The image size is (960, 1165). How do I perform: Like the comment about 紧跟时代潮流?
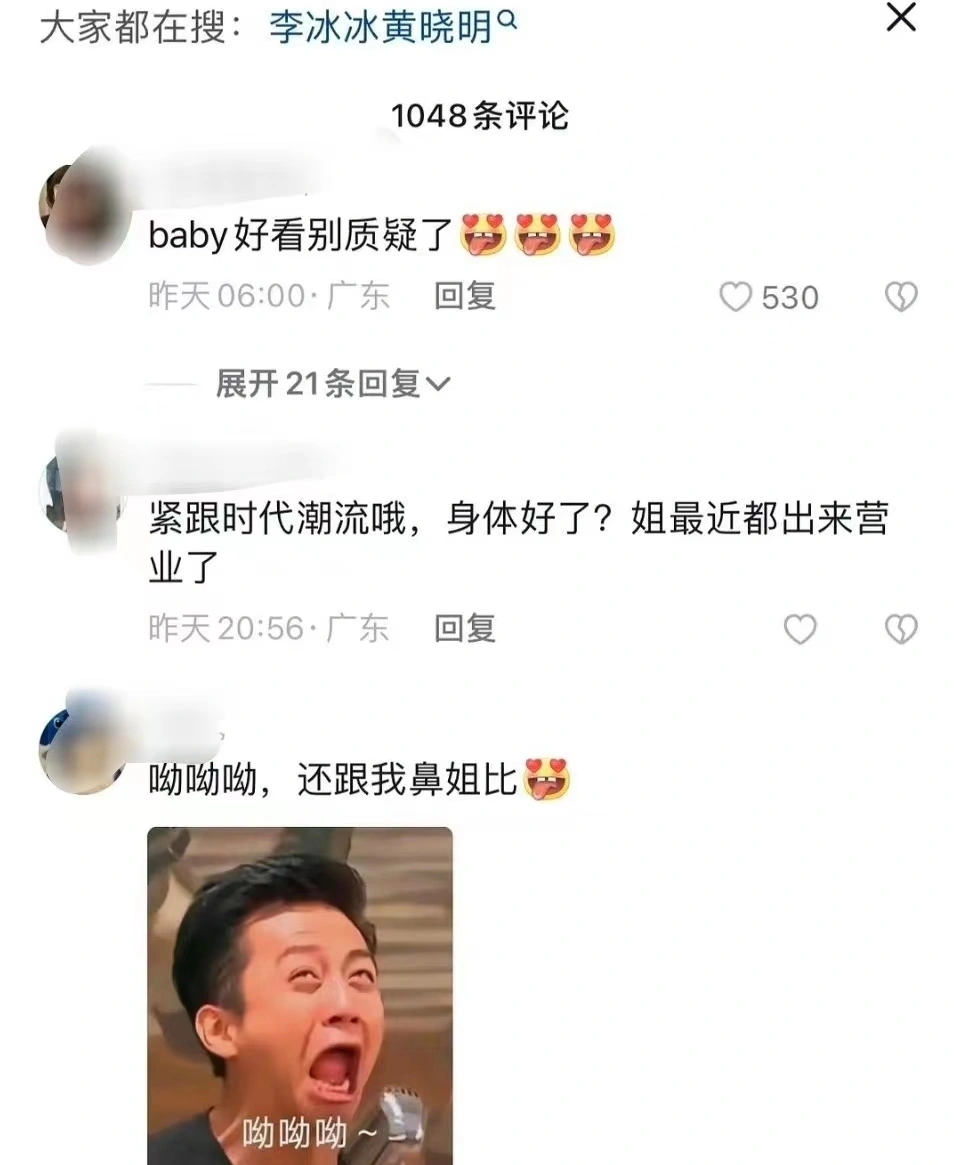click(x=799, y=629)
